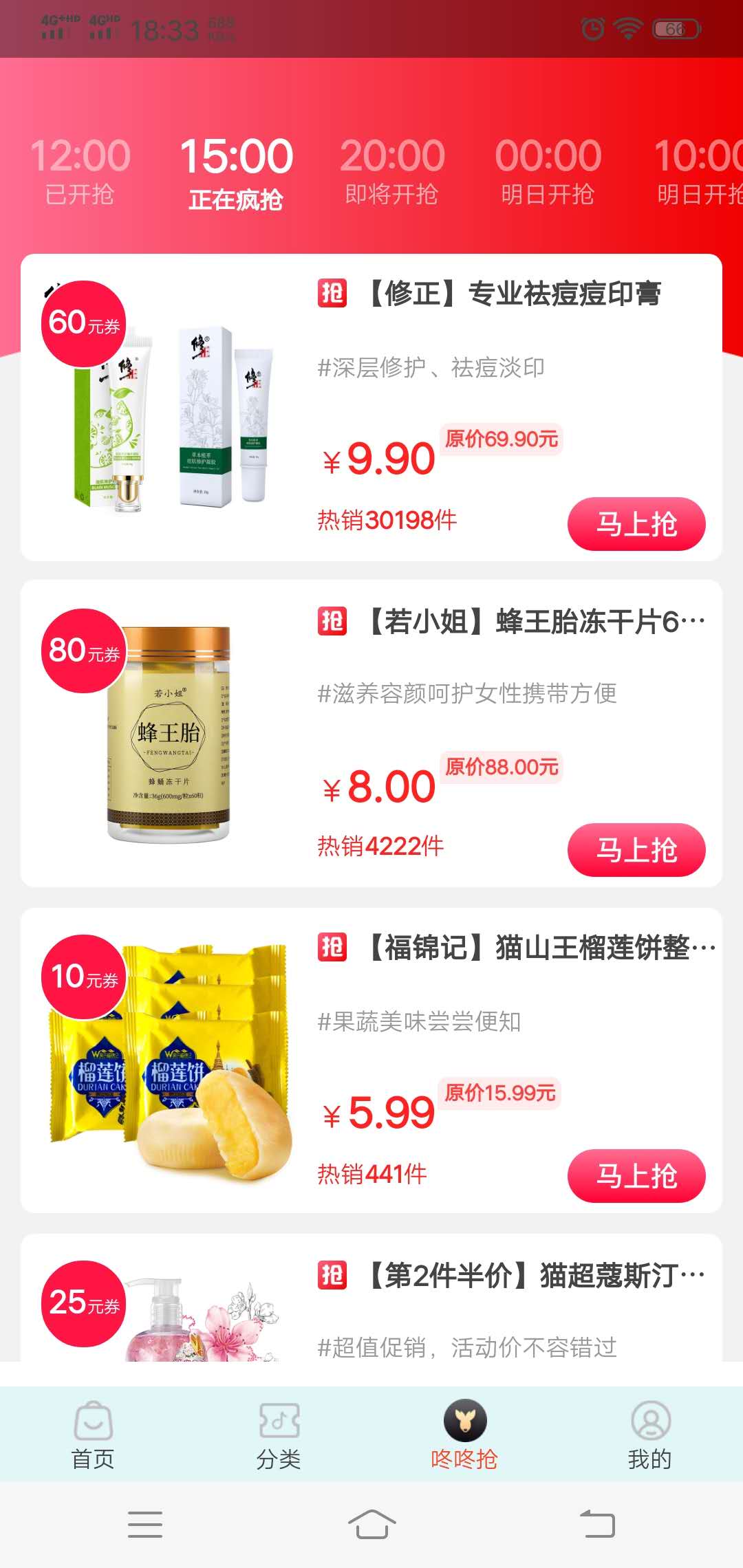Image resolution: width=743 pixels, height=1568 pixels.
Task: Grab the 蜂王胎冻干片 deal with 马上抢
Action: tap(636, 850)
